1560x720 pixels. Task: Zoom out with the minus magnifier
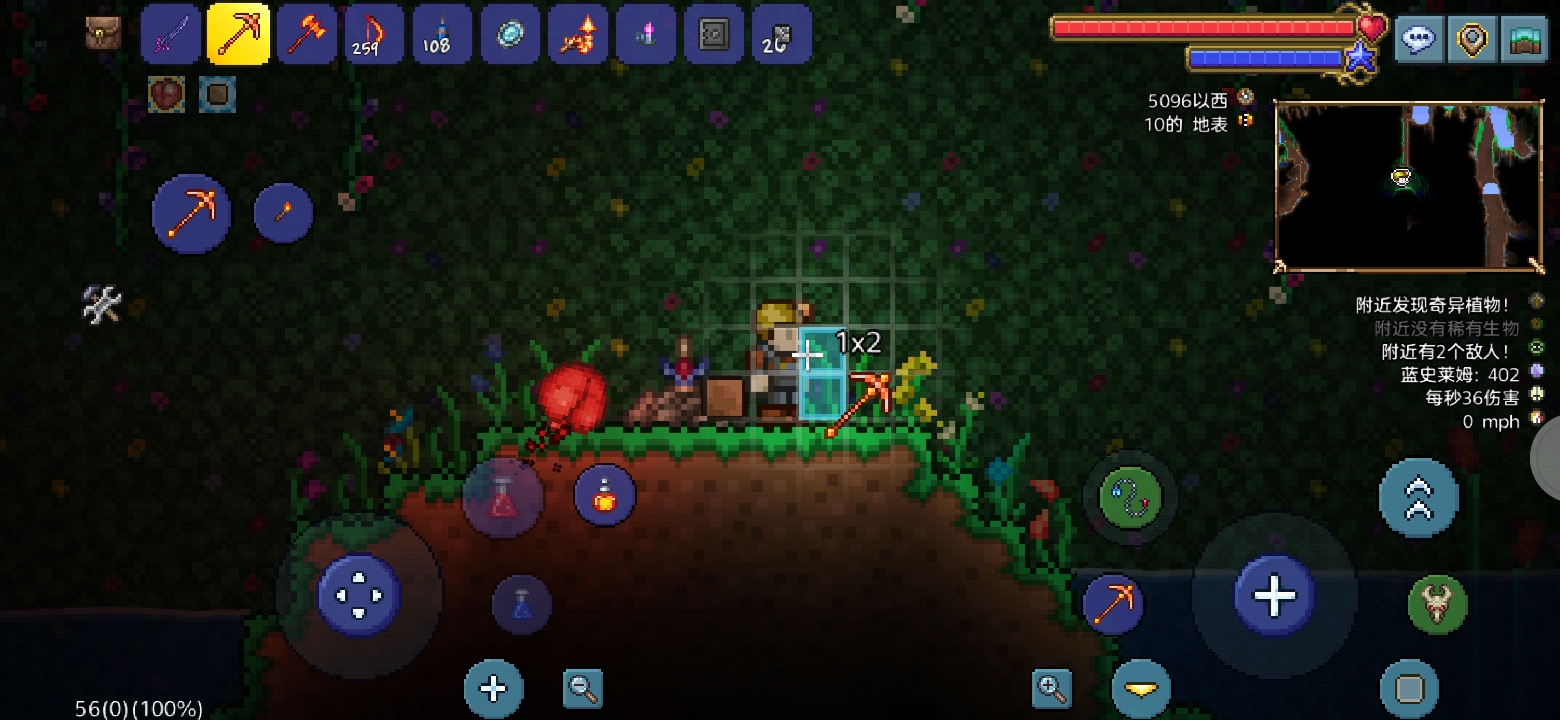pos(582,687)
